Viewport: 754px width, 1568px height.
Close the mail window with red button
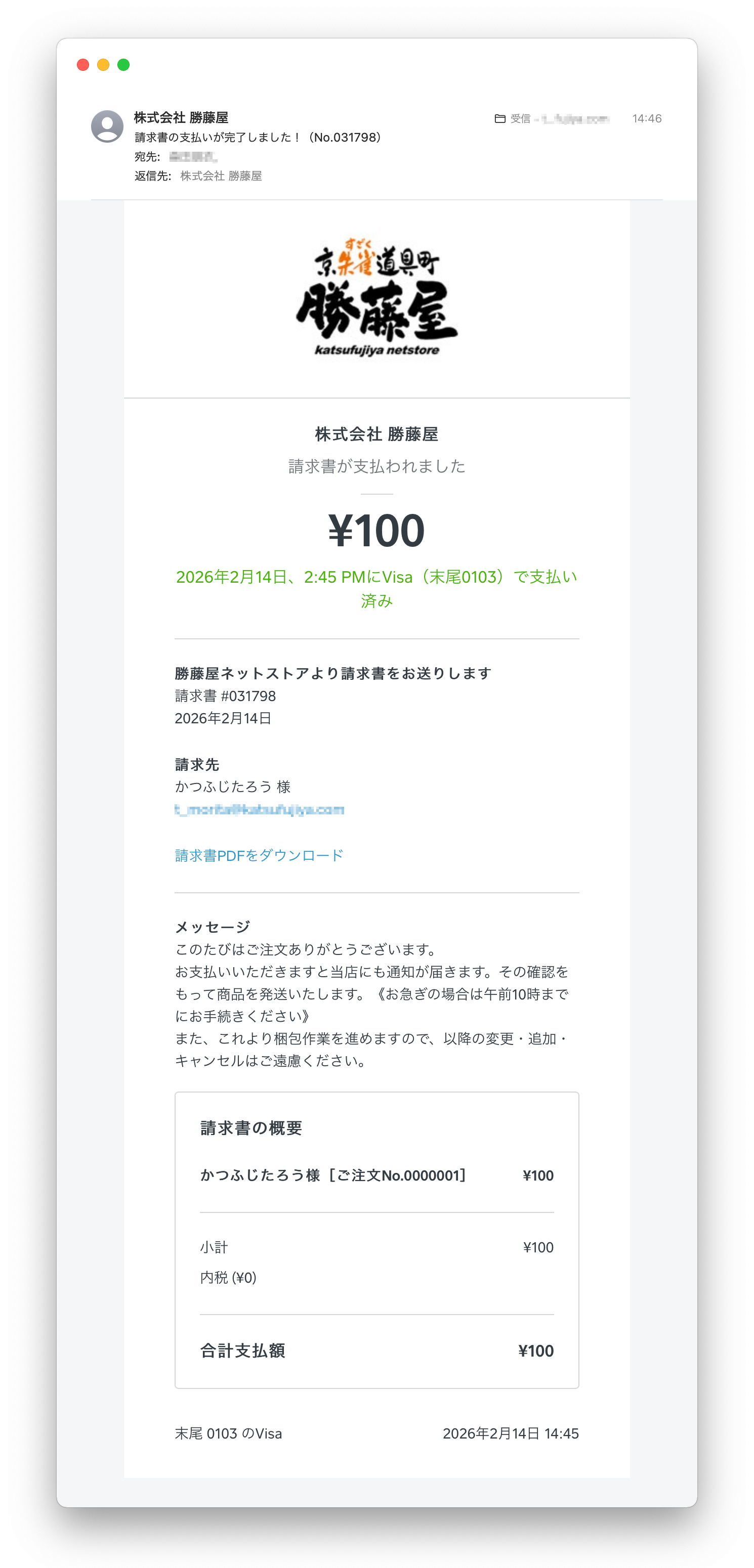click(x=83, y=65)
